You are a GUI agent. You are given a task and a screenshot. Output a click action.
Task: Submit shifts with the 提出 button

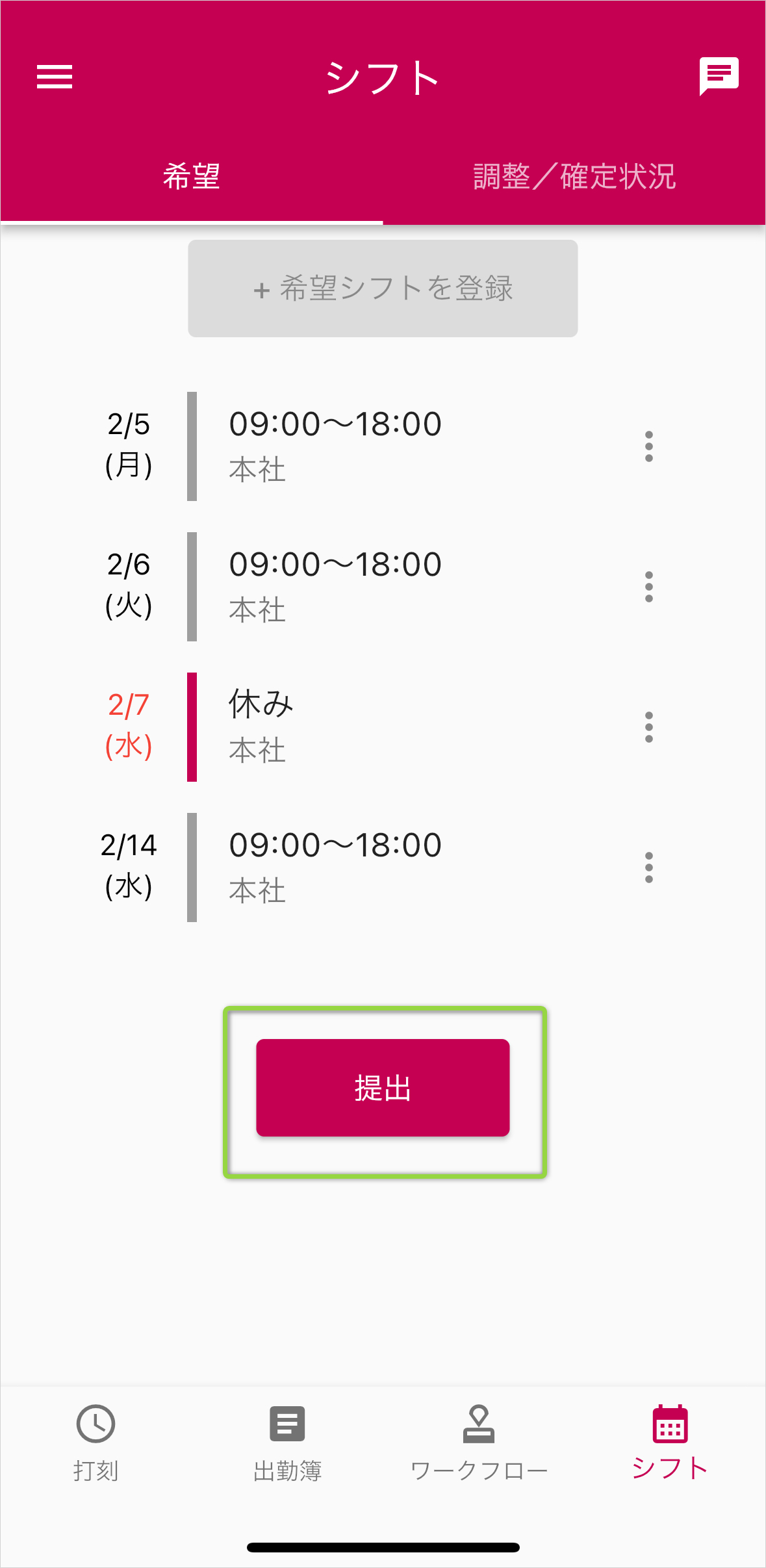point(383,1088)
